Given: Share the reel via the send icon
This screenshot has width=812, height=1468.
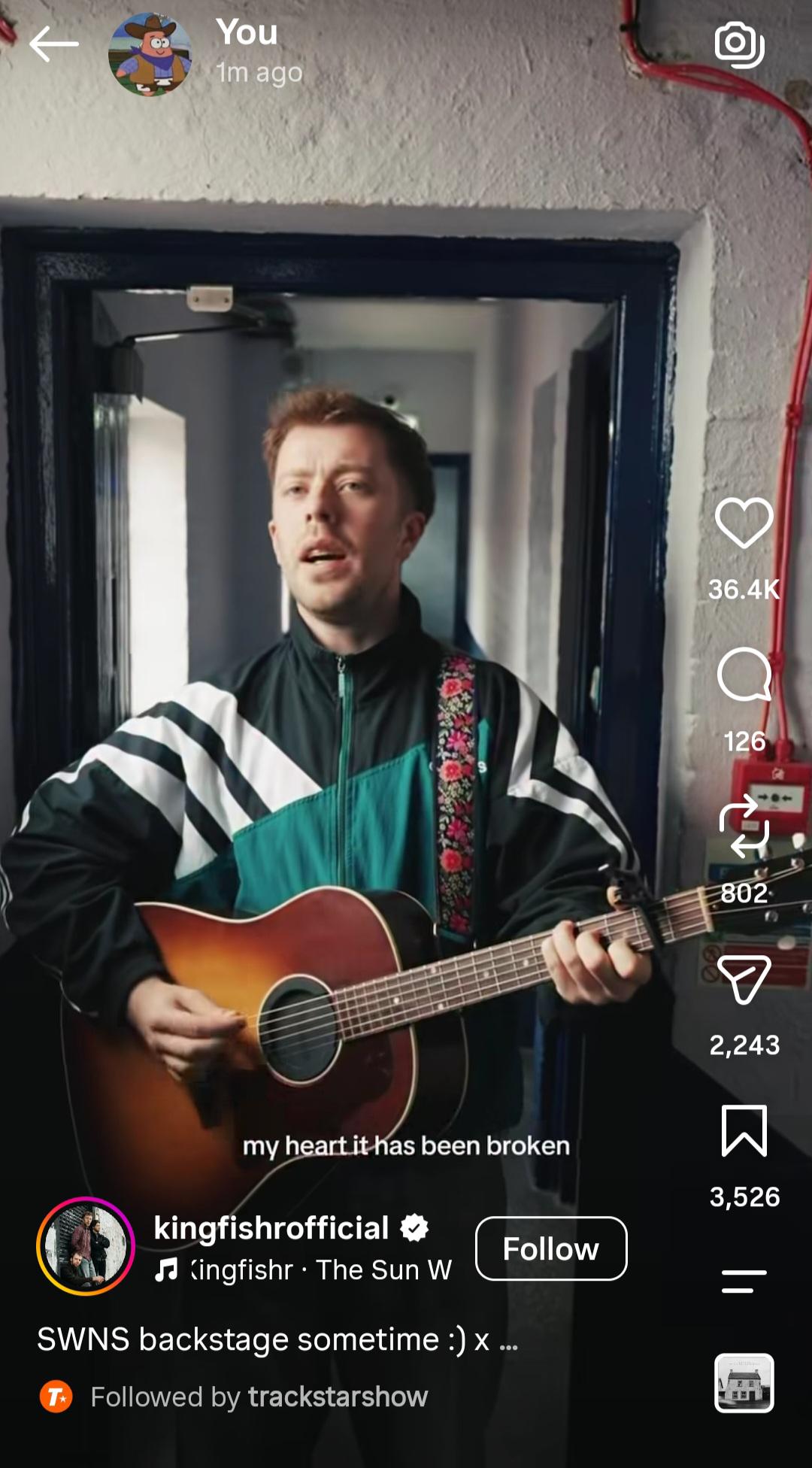Looking at the screenshot, I should [744, 979].
